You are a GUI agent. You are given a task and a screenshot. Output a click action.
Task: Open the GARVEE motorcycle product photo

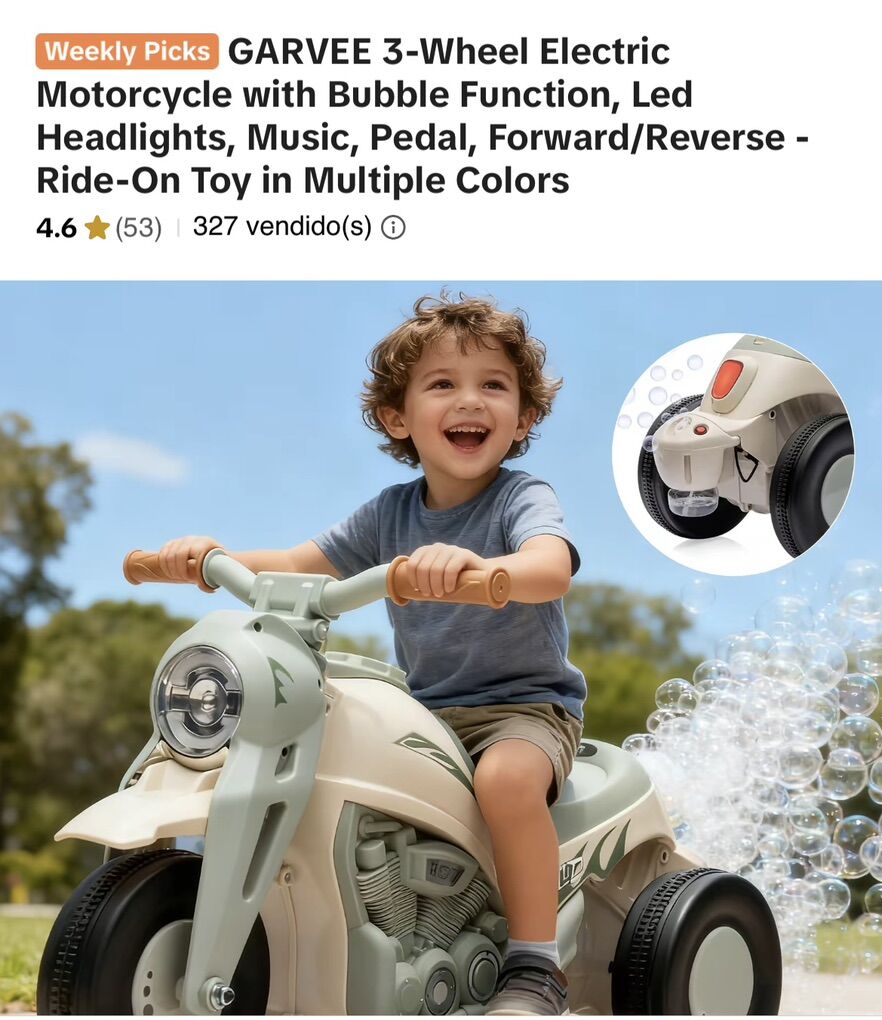(440, 650)
